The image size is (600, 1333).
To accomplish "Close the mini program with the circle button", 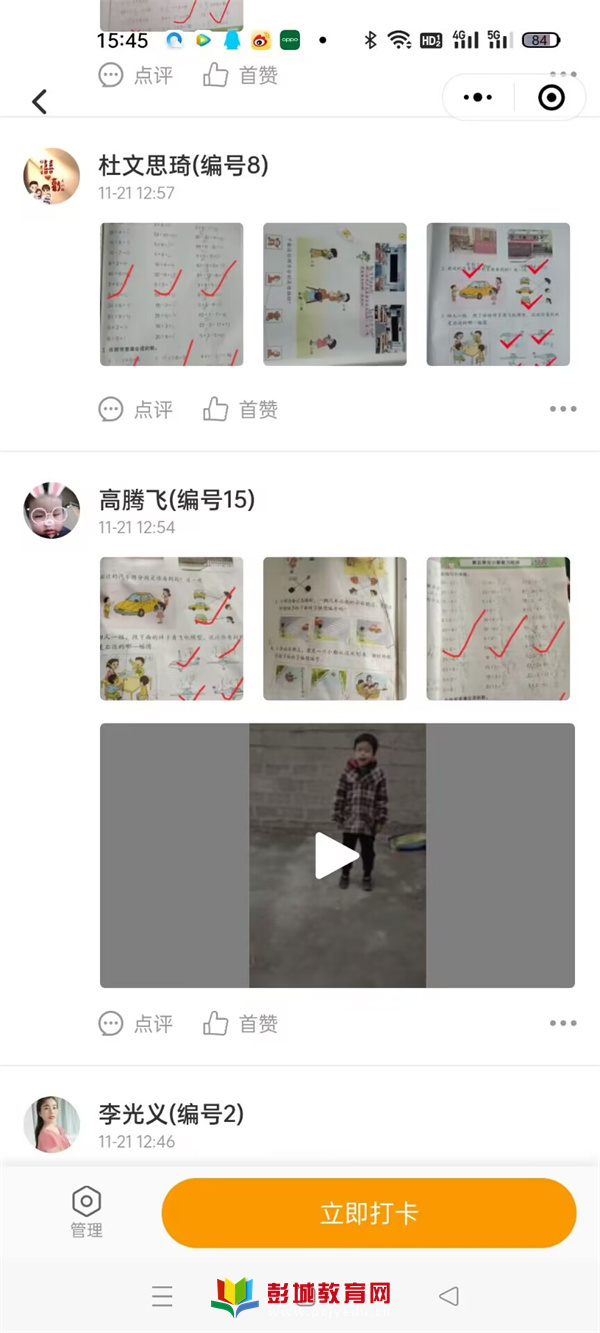I will (x=551, y=97).
